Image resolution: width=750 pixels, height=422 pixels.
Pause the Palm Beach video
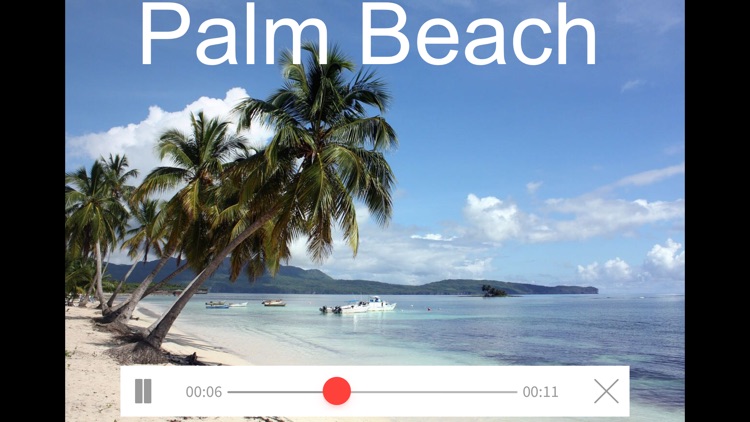point(143,391)
